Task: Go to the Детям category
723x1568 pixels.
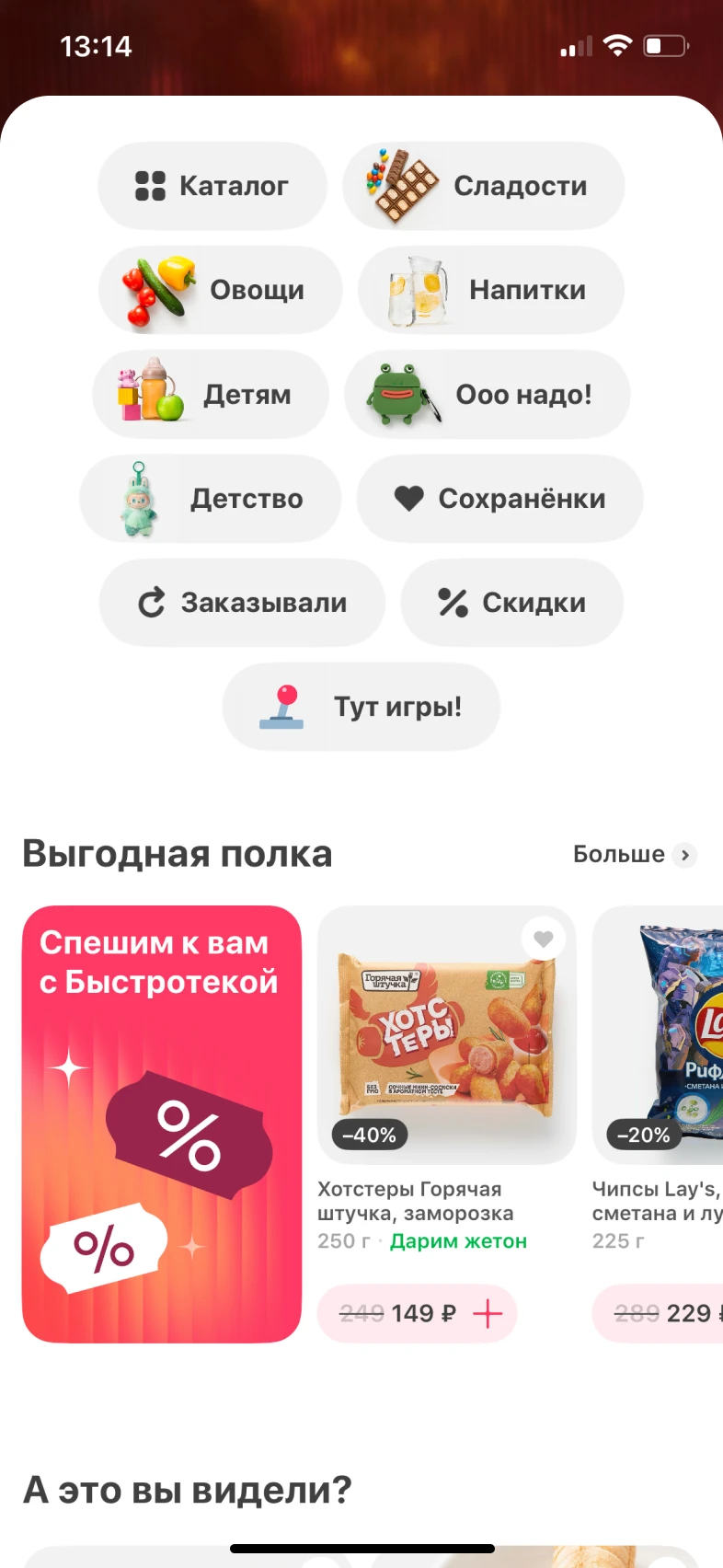Action: click(x=211, y=395)
